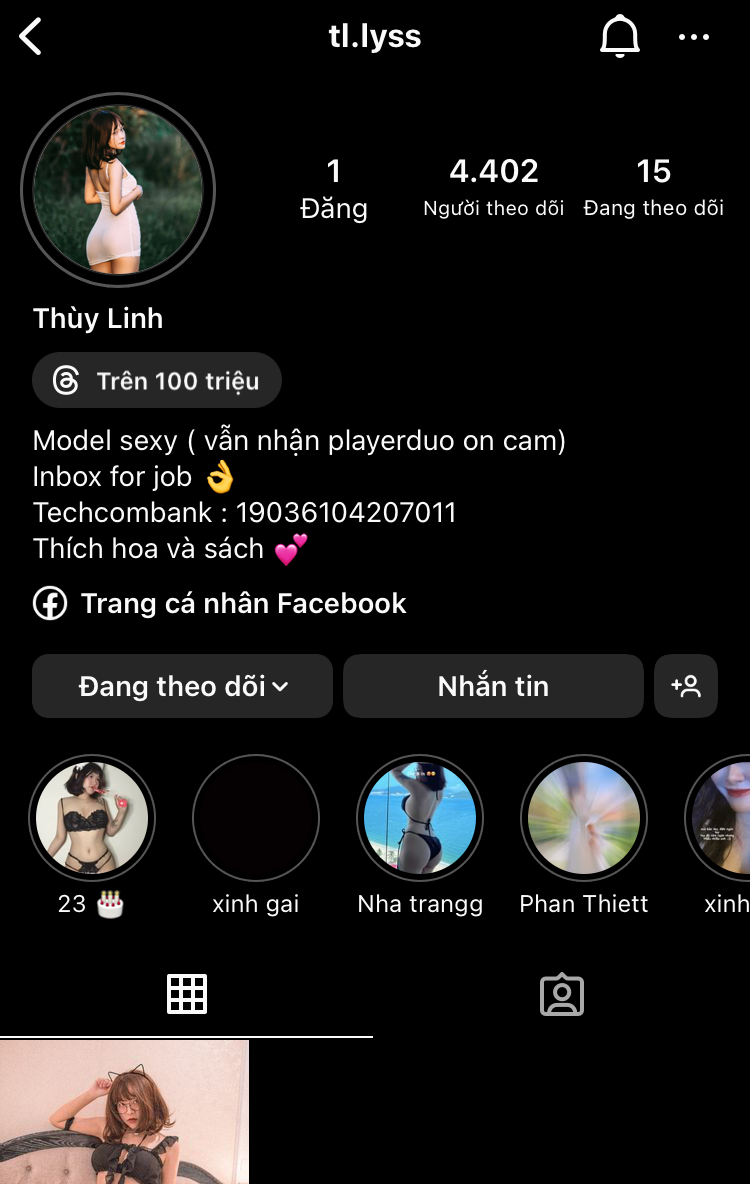Viewport: 750px width, 1184px height.
Task: Open the three-dot overflow menu
Action: 693,38
